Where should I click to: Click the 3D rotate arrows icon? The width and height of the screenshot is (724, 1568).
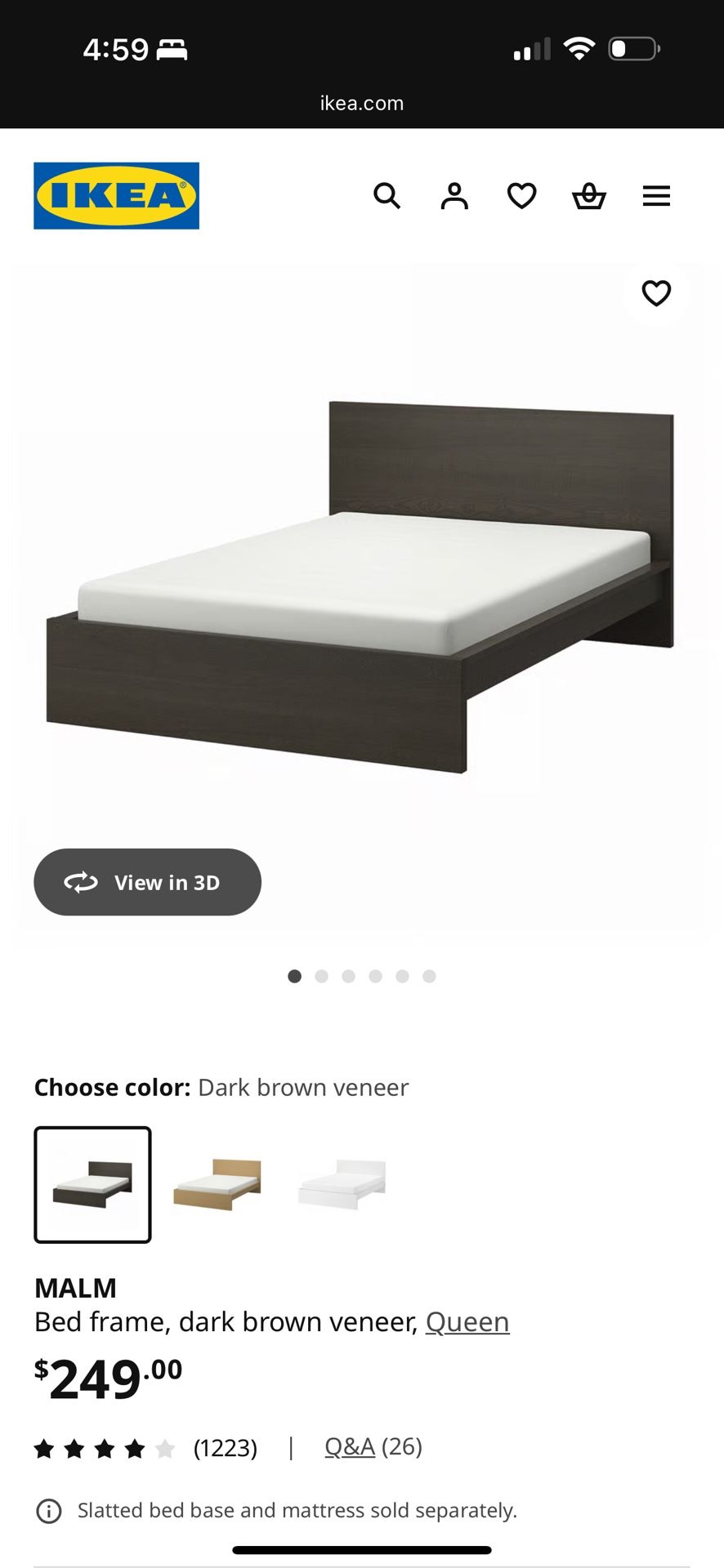(x=80, y=882)
